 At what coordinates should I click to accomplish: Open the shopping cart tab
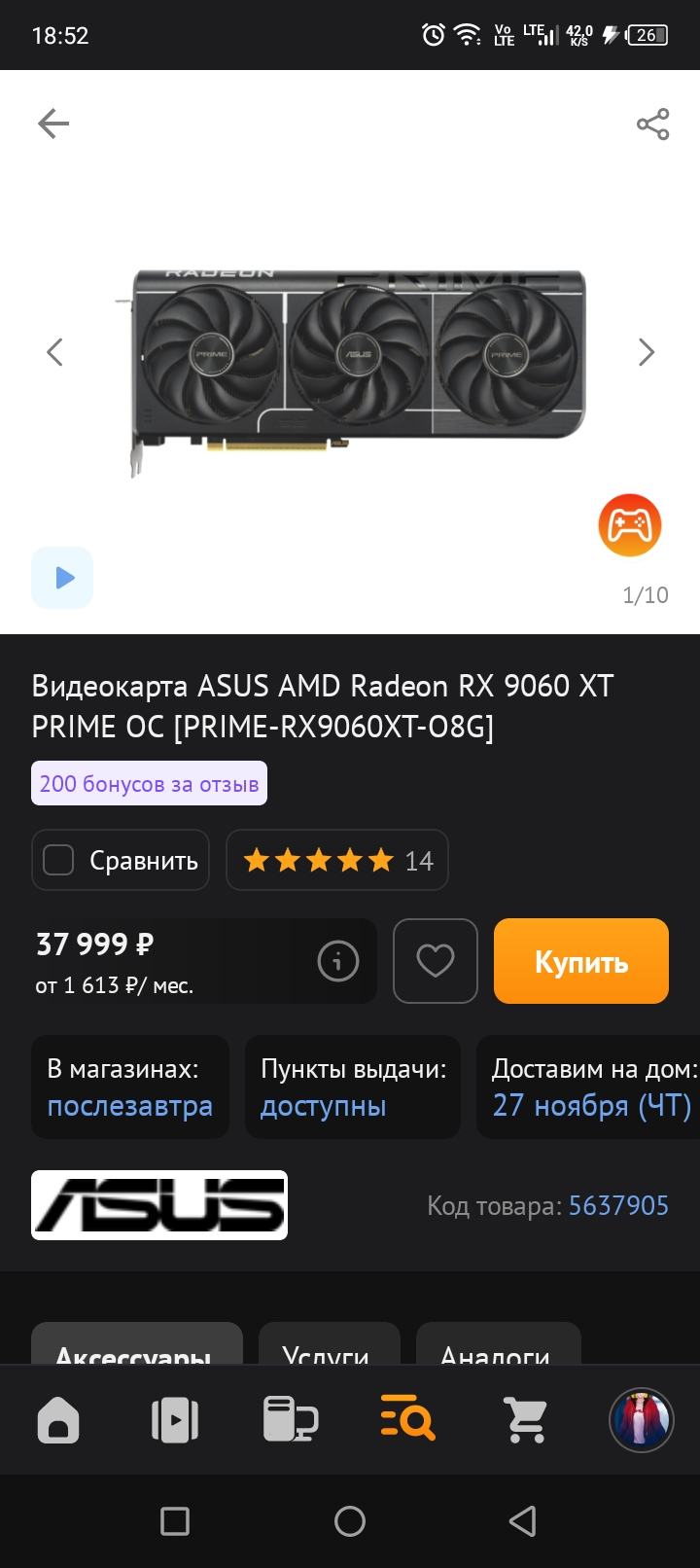coord(526,1420)
